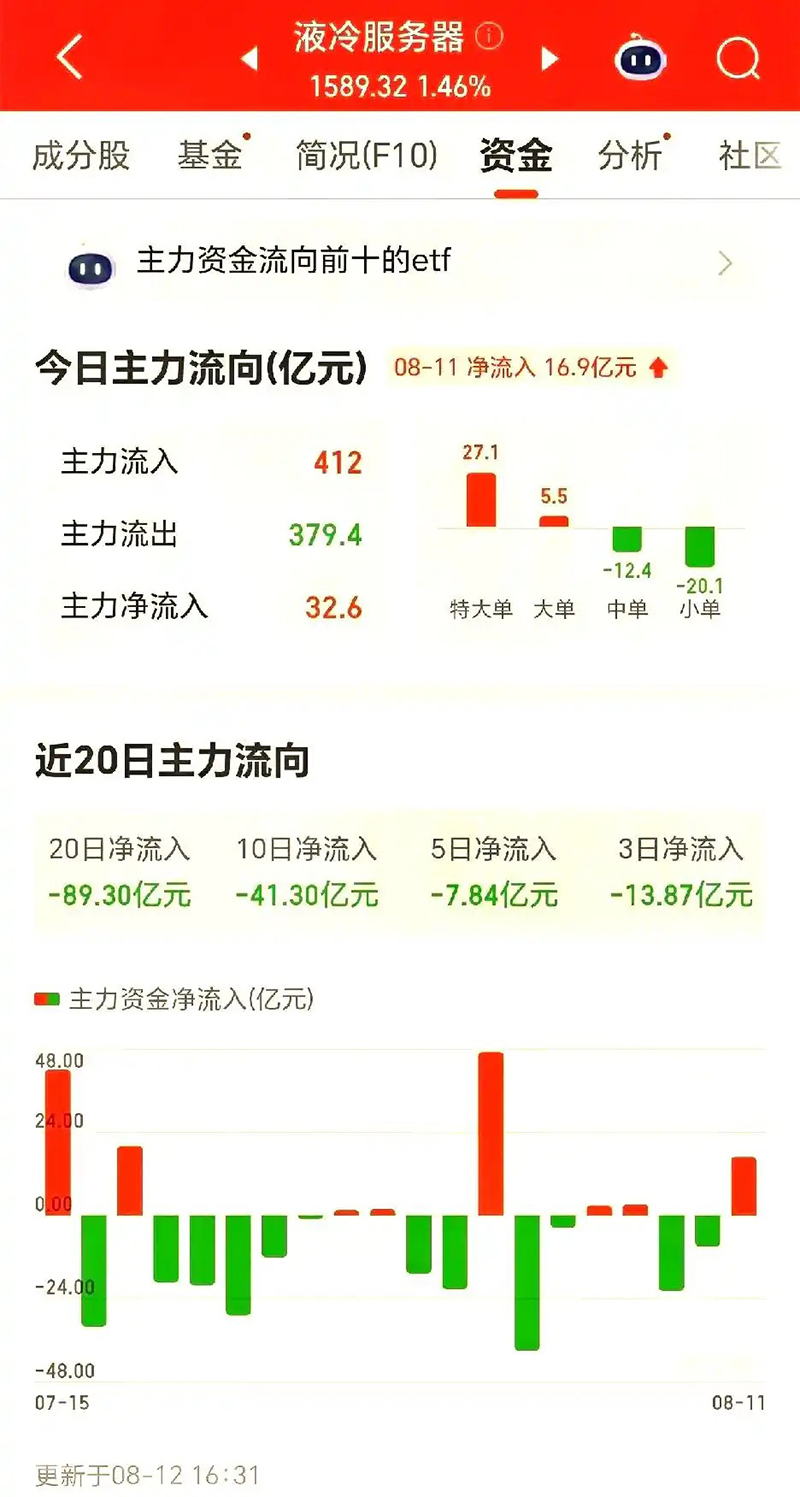The width and height of the screenshot is (800, 1497).
Task: Open 主力资金流向前十的etf row
Action: coord(400,263)
